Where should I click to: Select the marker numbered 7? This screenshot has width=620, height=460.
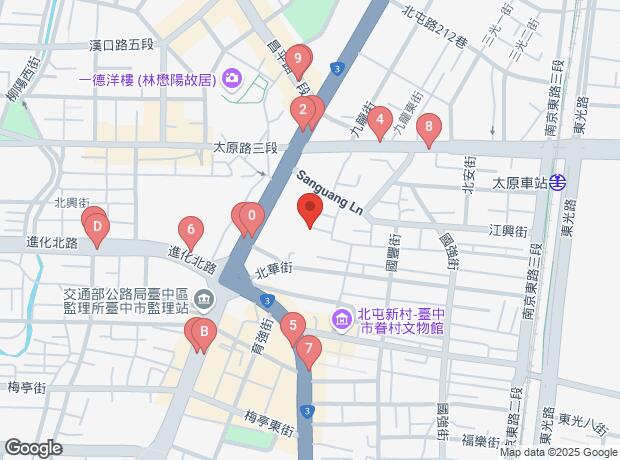310,350
